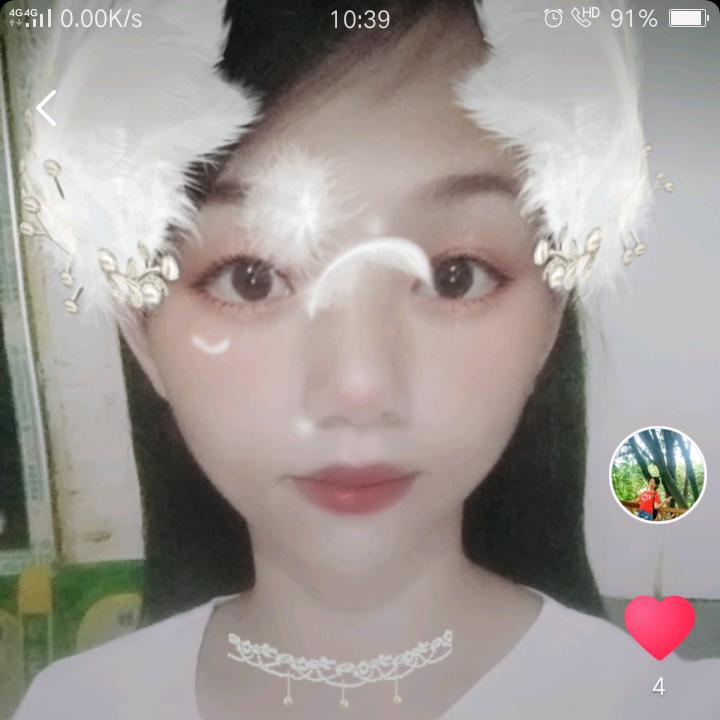Open the creator's round profile avatar
The image size is (720, 720).
[x=657, y=474]
